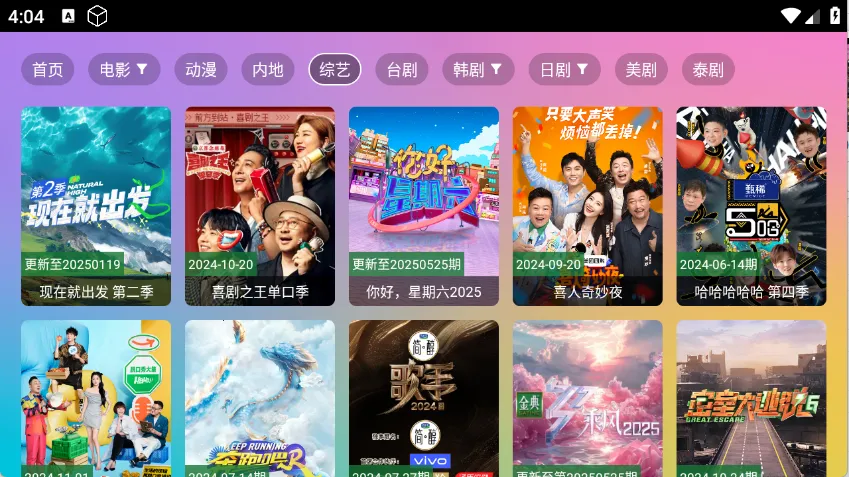Open the 乘风2025 show card
The image size is (849, 477).
[588, 400]
